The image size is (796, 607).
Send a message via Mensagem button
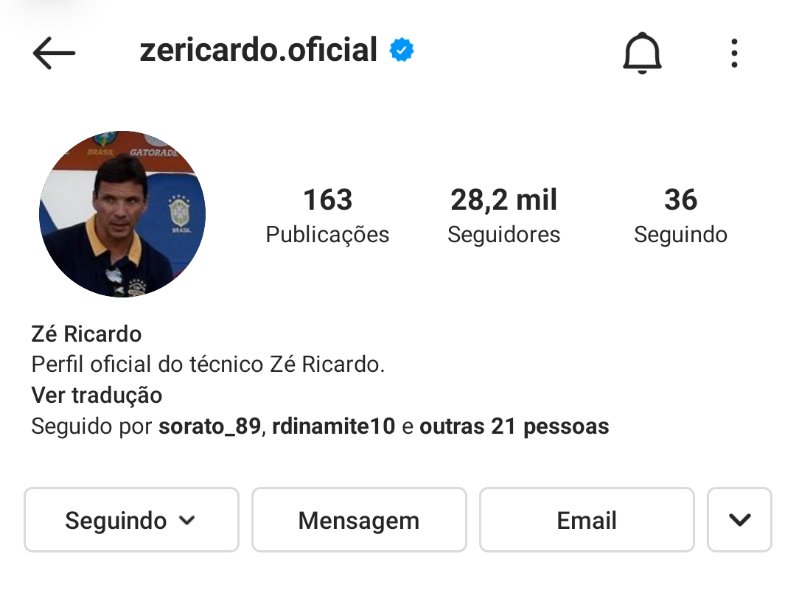coord(359,520)
